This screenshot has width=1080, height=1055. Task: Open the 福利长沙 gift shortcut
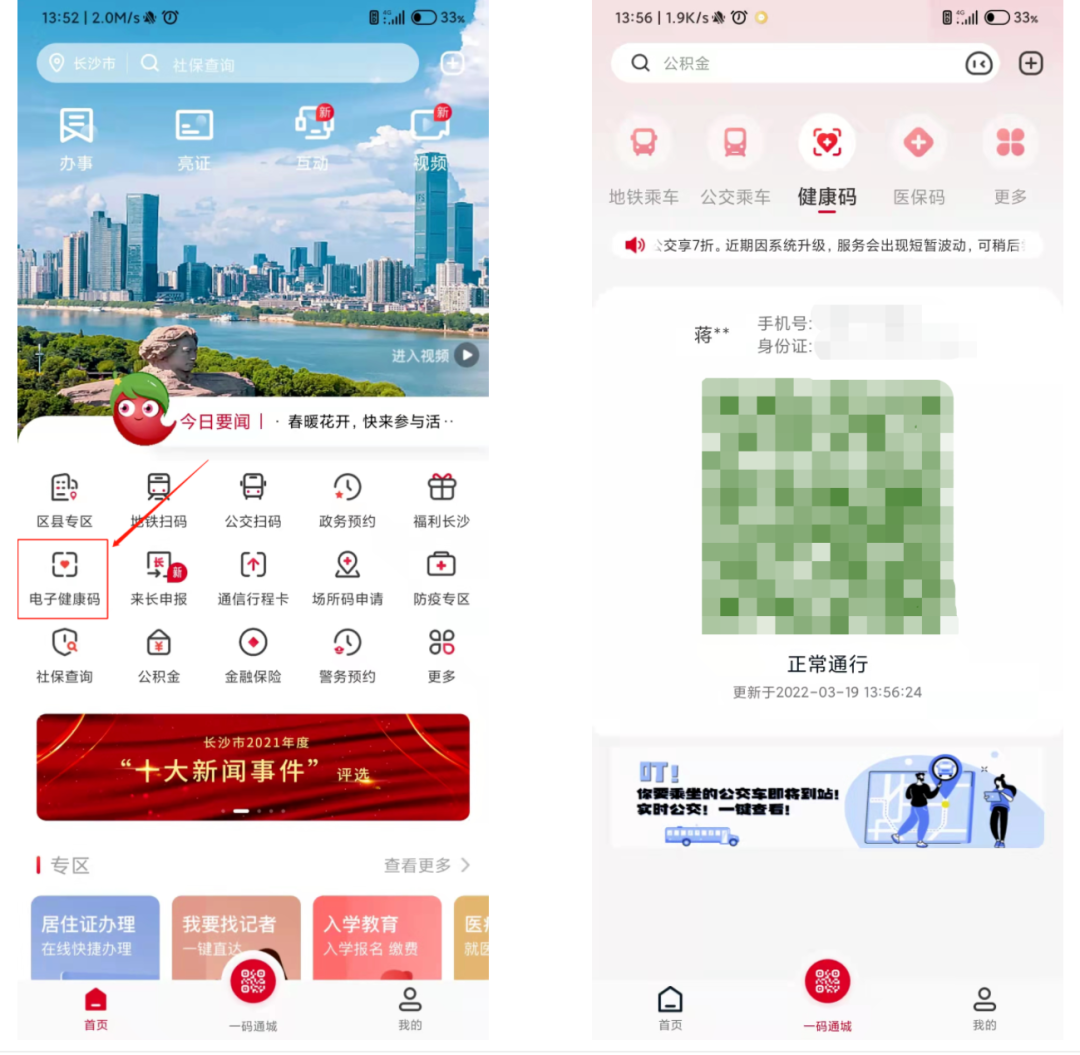point(441,500)
